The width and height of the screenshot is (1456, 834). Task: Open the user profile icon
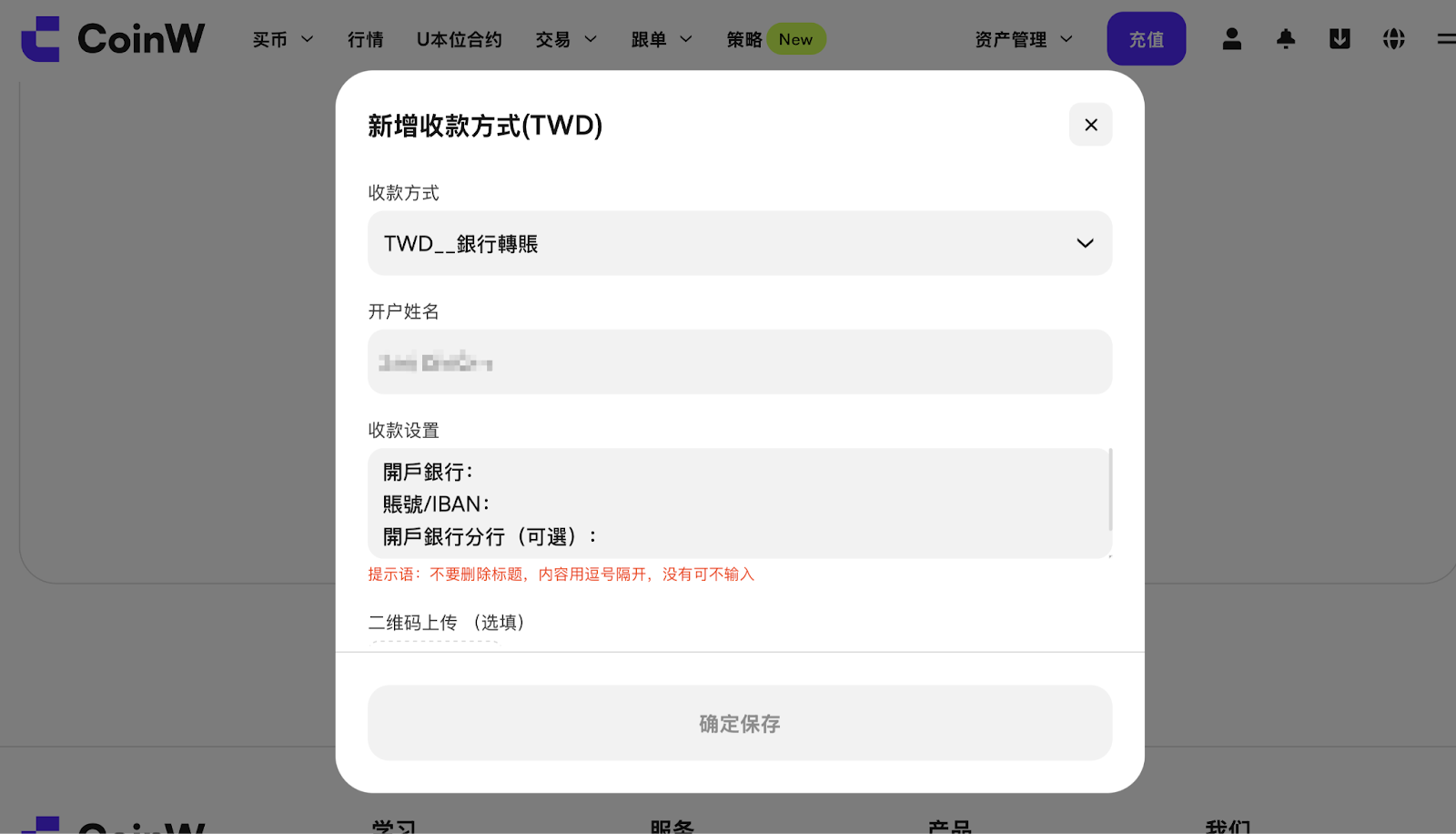(x=1231, y=39)
